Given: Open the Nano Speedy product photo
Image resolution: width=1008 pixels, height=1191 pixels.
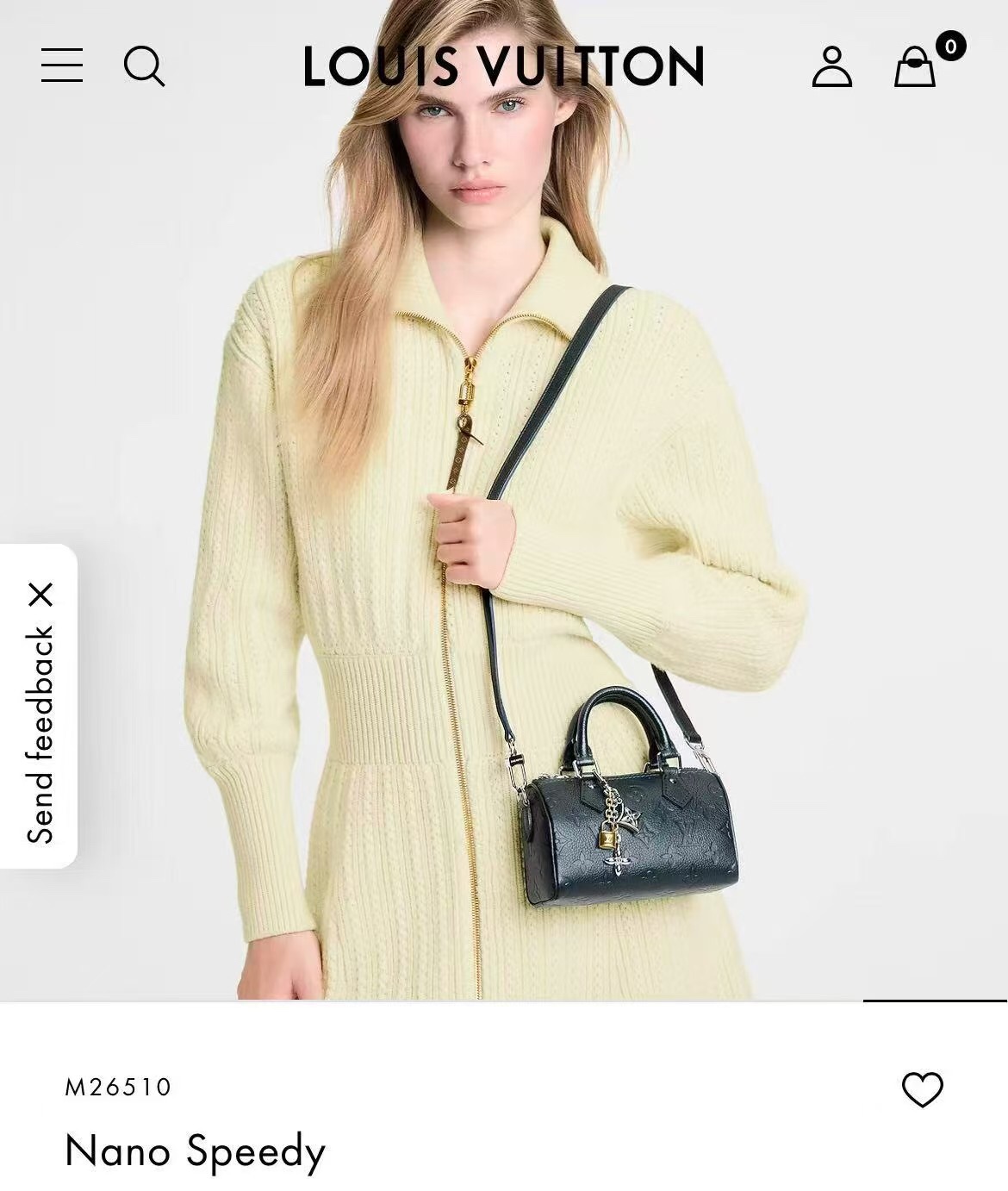Looking at the screenshot, I should coord(504,500).
